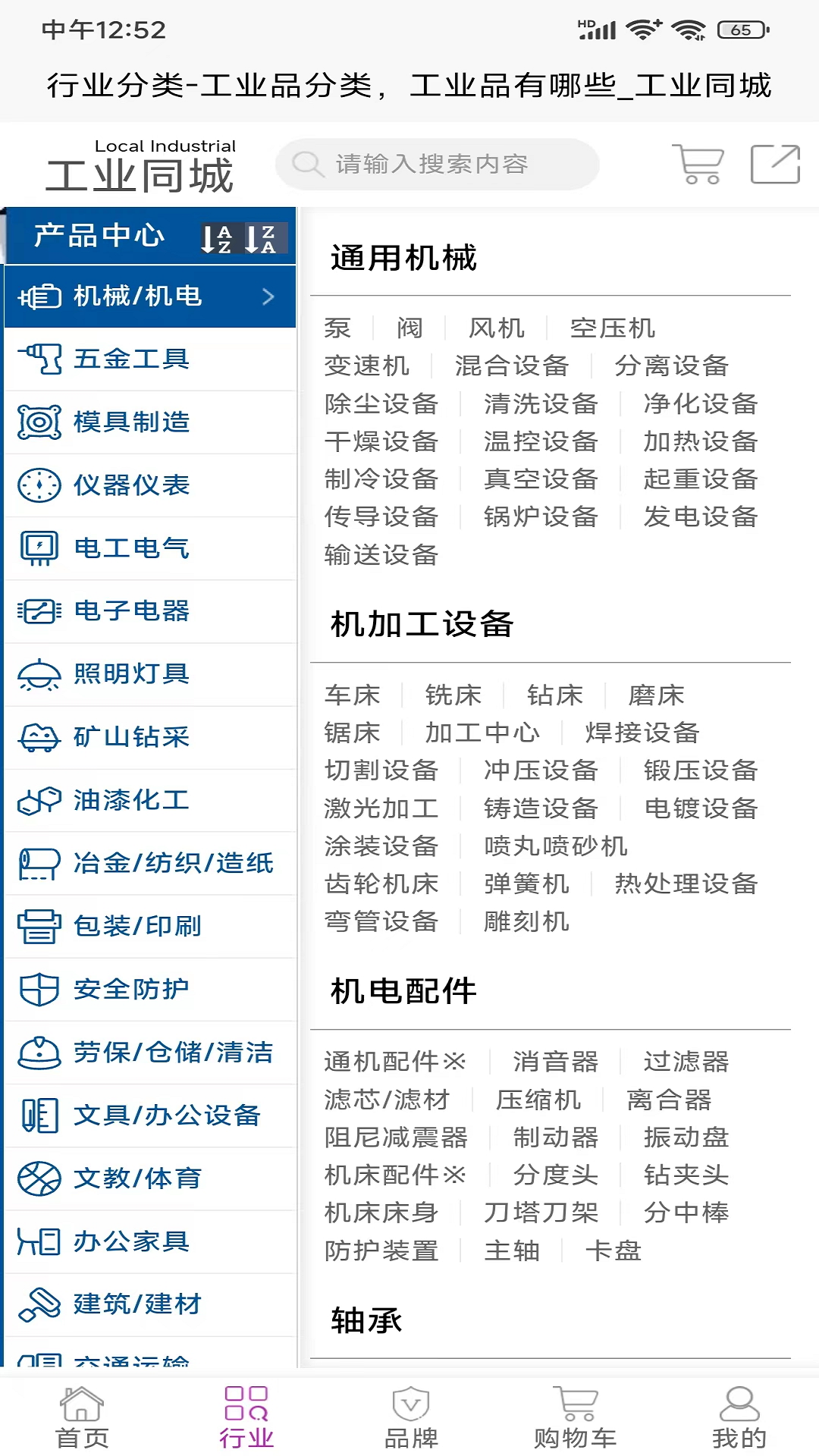Open the 机电配件 section

coord(403,990)
